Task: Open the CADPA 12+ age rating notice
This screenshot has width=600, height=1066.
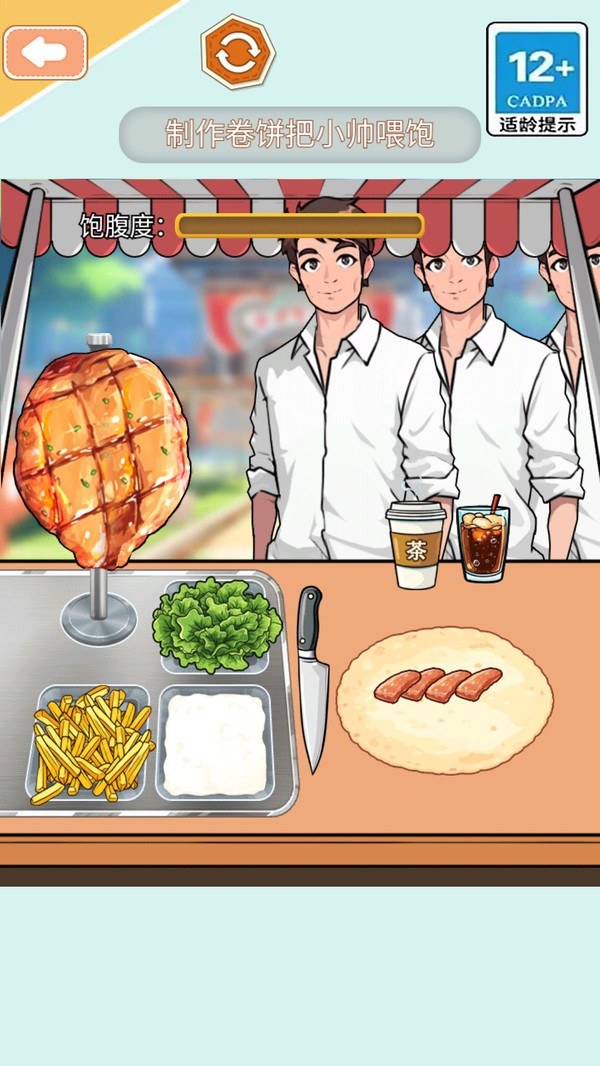Action: [537, 79]
